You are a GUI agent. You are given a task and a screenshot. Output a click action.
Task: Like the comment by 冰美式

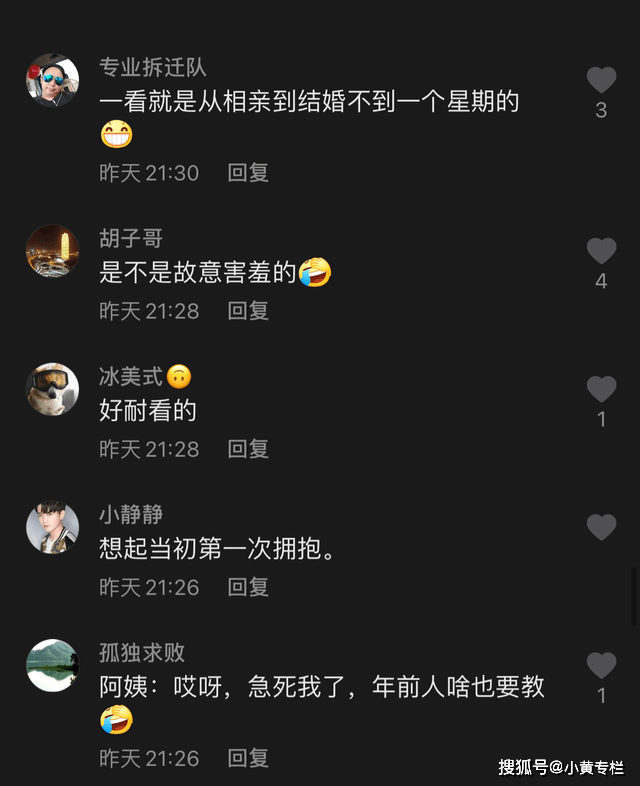click(601, 389)
